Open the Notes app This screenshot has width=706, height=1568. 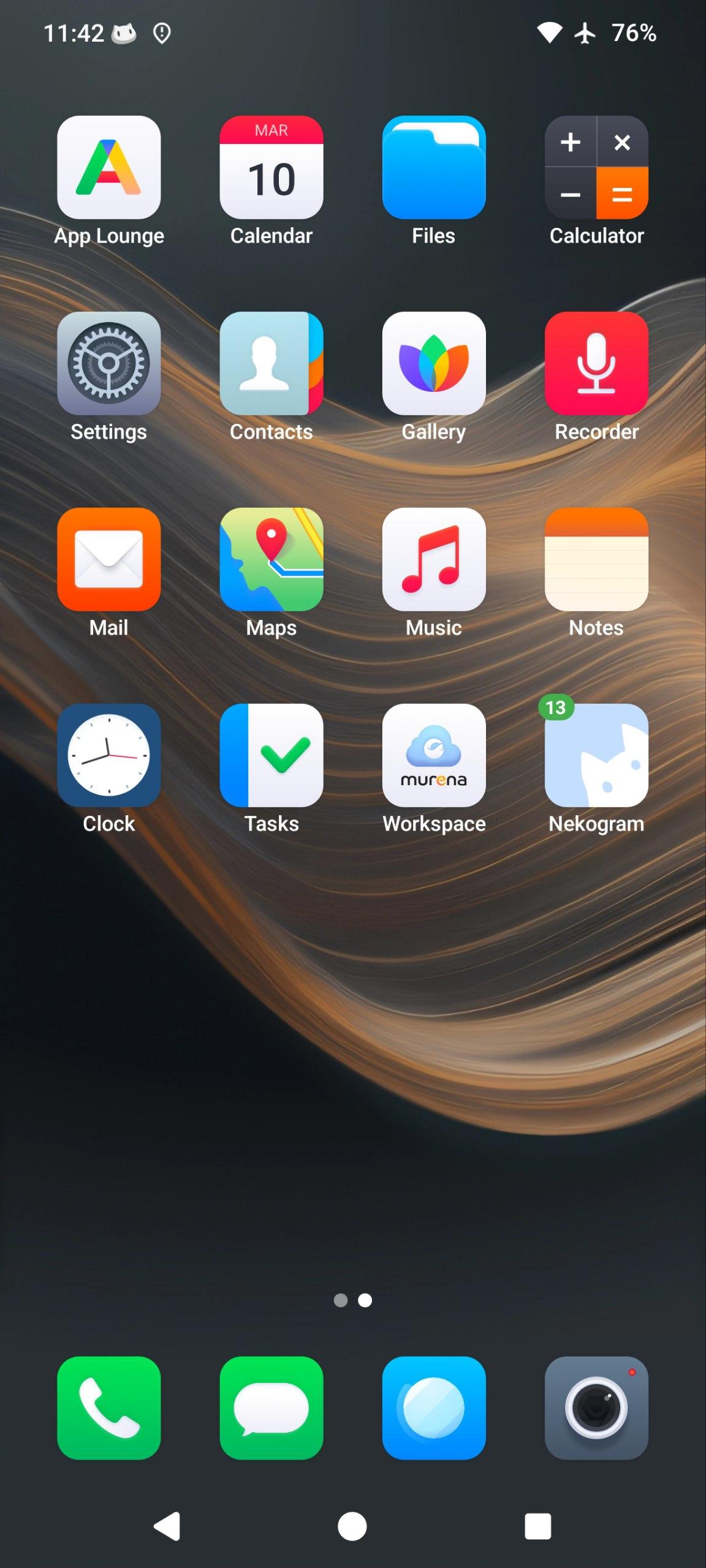coord(596,559)
